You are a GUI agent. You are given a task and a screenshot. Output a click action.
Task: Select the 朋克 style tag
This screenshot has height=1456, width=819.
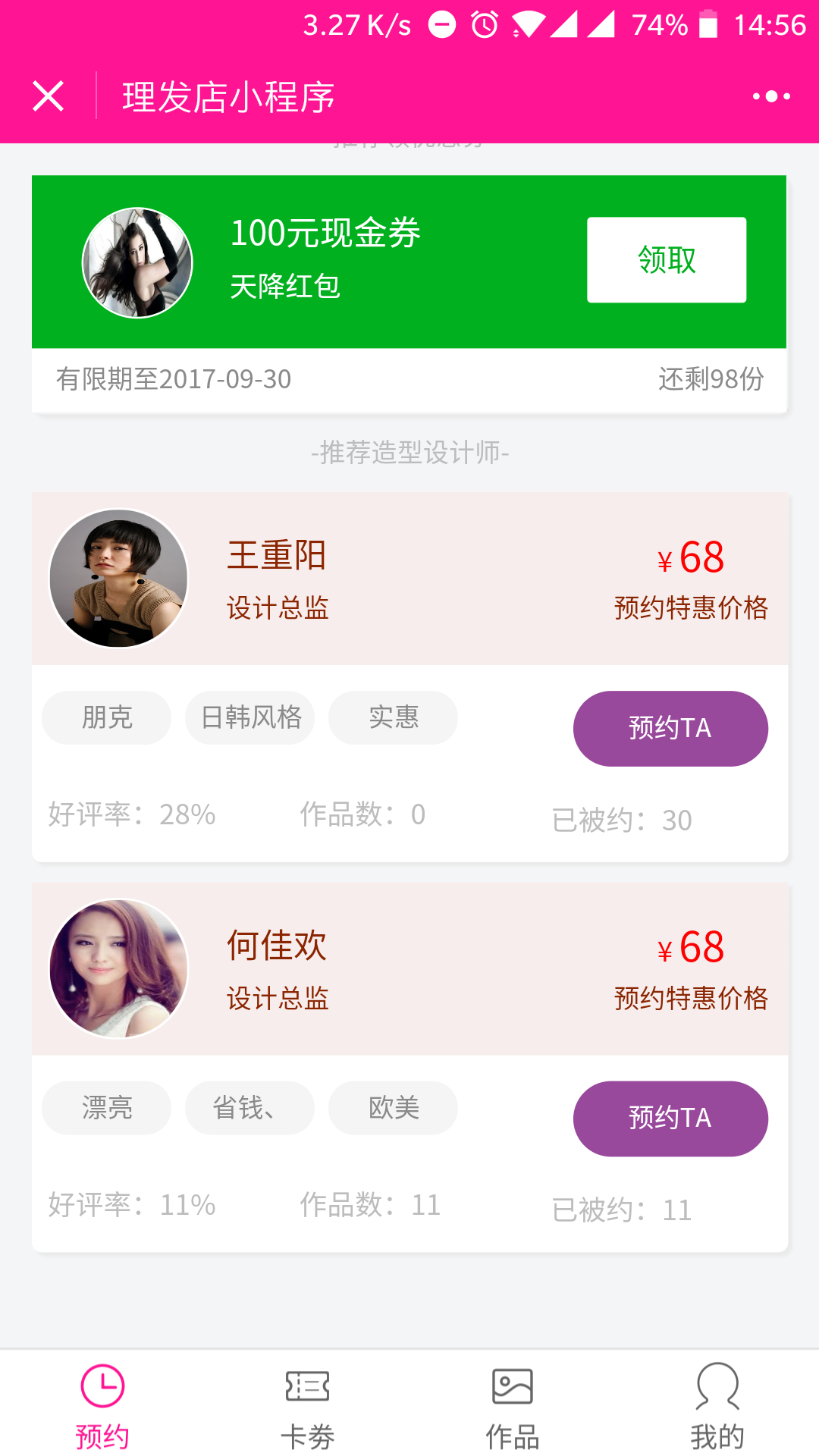pyautogui.click(x=107, y=717)
